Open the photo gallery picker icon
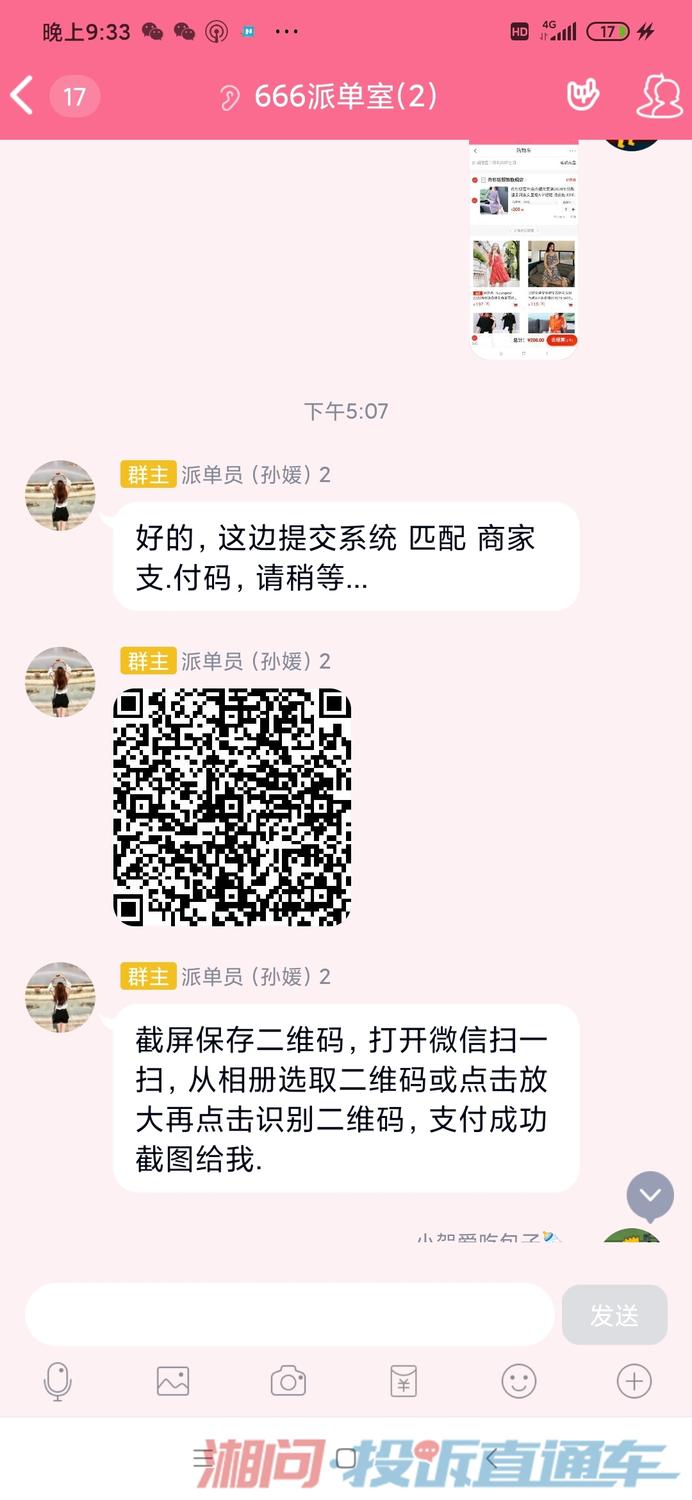Viewport: 692px width, 1500px height. pyautogui.click(x=173, y=1381)
